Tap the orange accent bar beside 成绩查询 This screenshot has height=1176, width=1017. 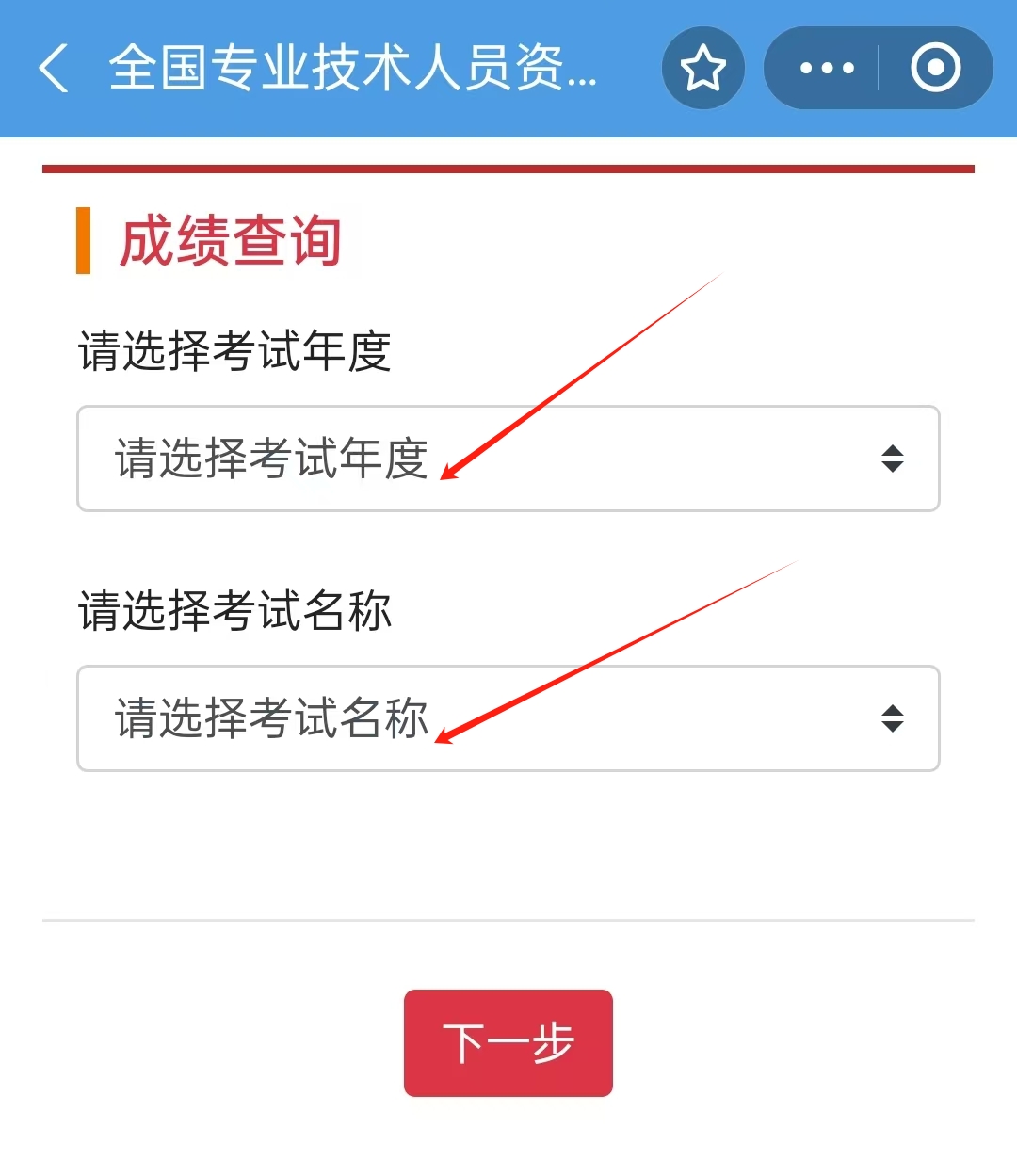(85, 242)
